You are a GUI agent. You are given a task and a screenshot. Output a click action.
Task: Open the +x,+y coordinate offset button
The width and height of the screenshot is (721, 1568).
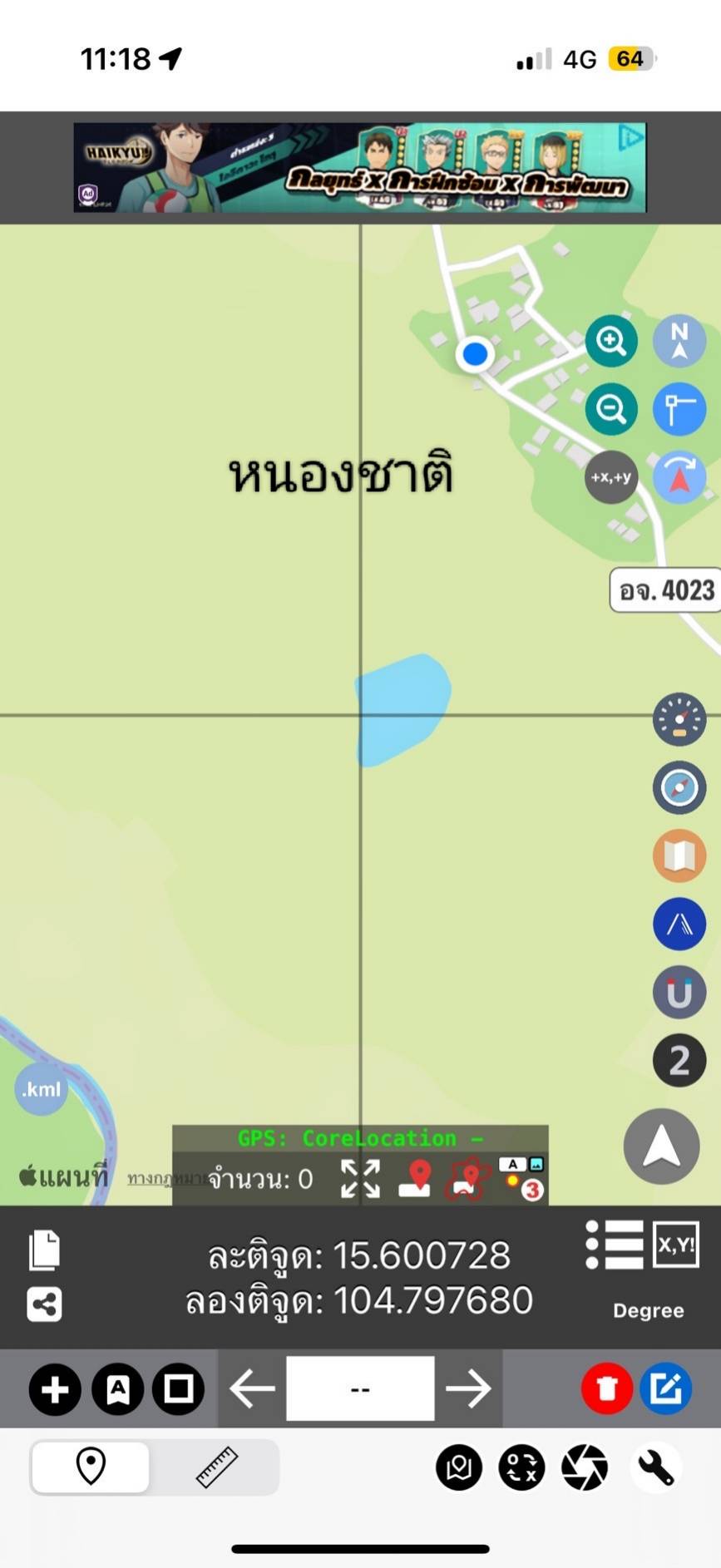[x=611, y=477]
